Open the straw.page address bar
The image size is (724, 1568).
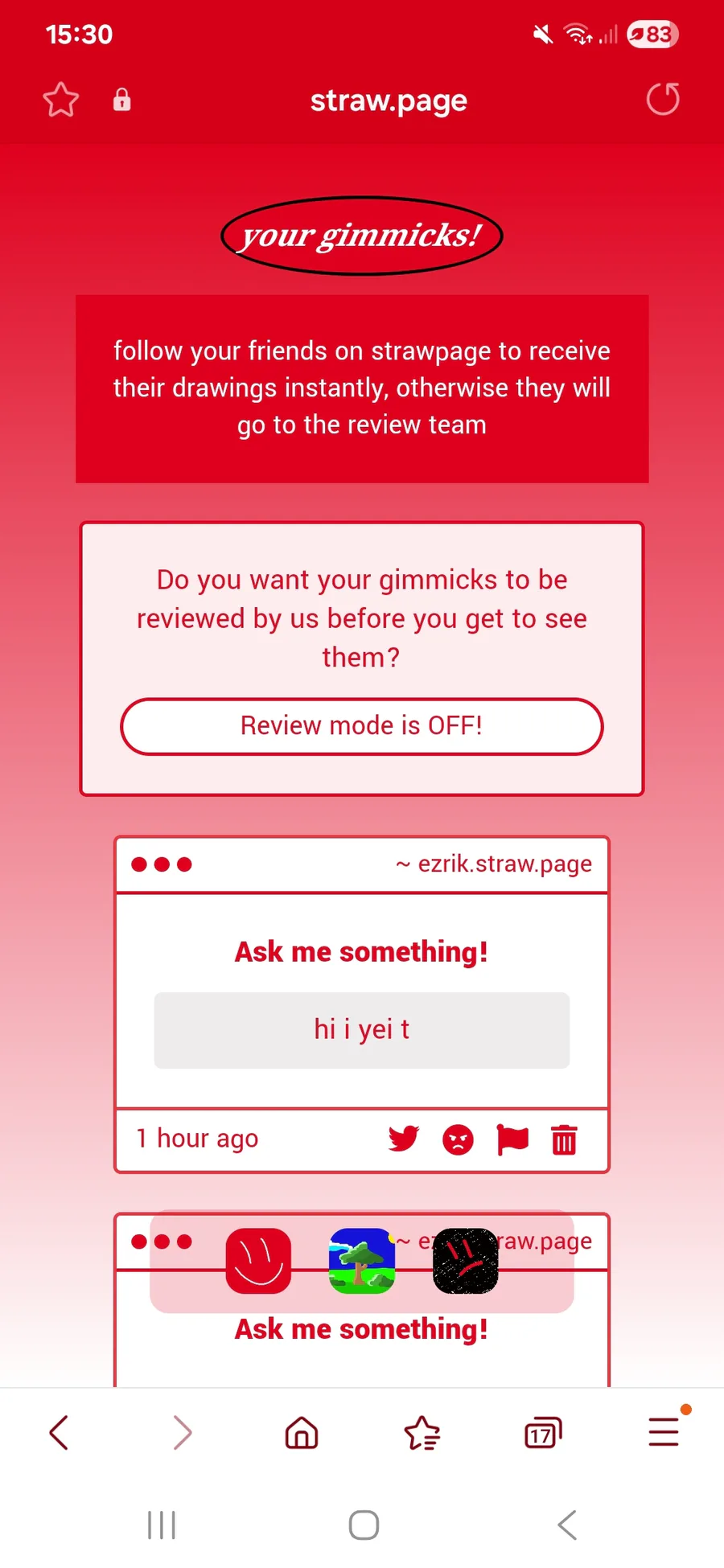[x=389, y=101]
